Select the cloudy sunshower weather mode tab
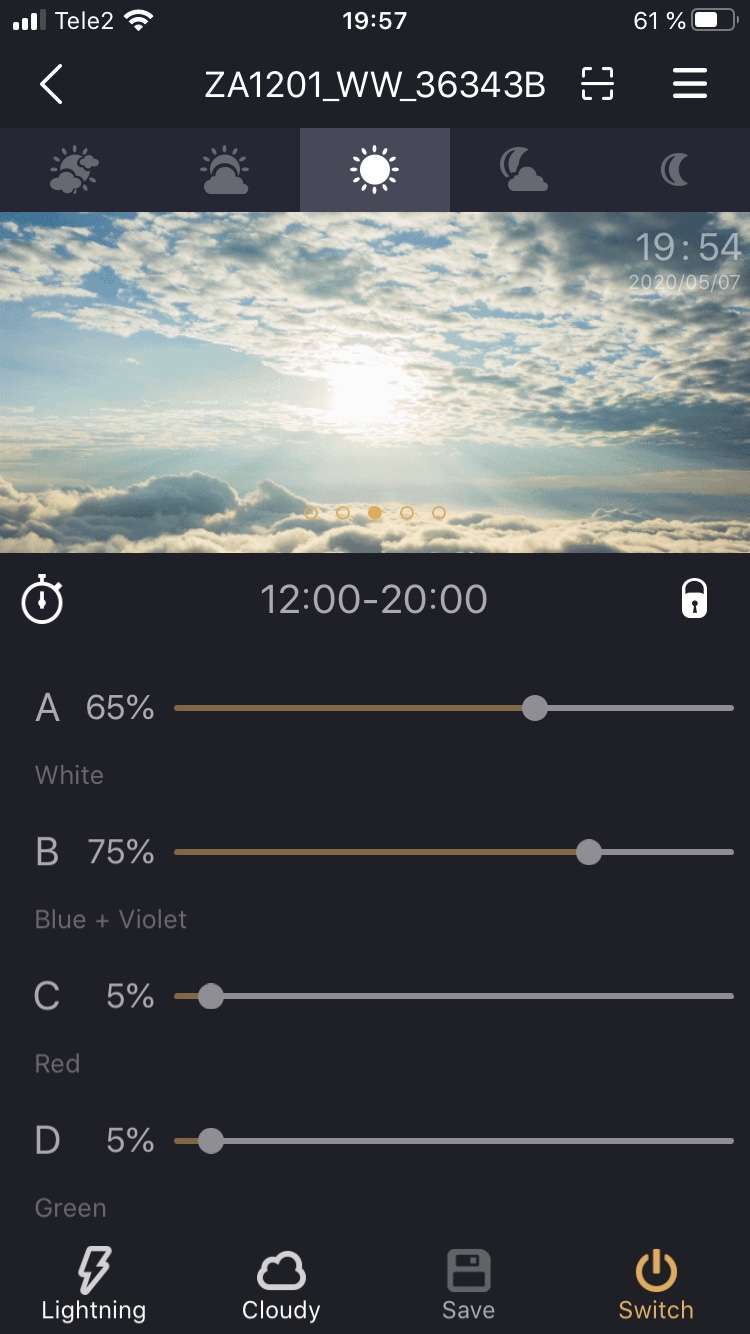Viewport: 750px width, 1334px height. click(75, 170)
